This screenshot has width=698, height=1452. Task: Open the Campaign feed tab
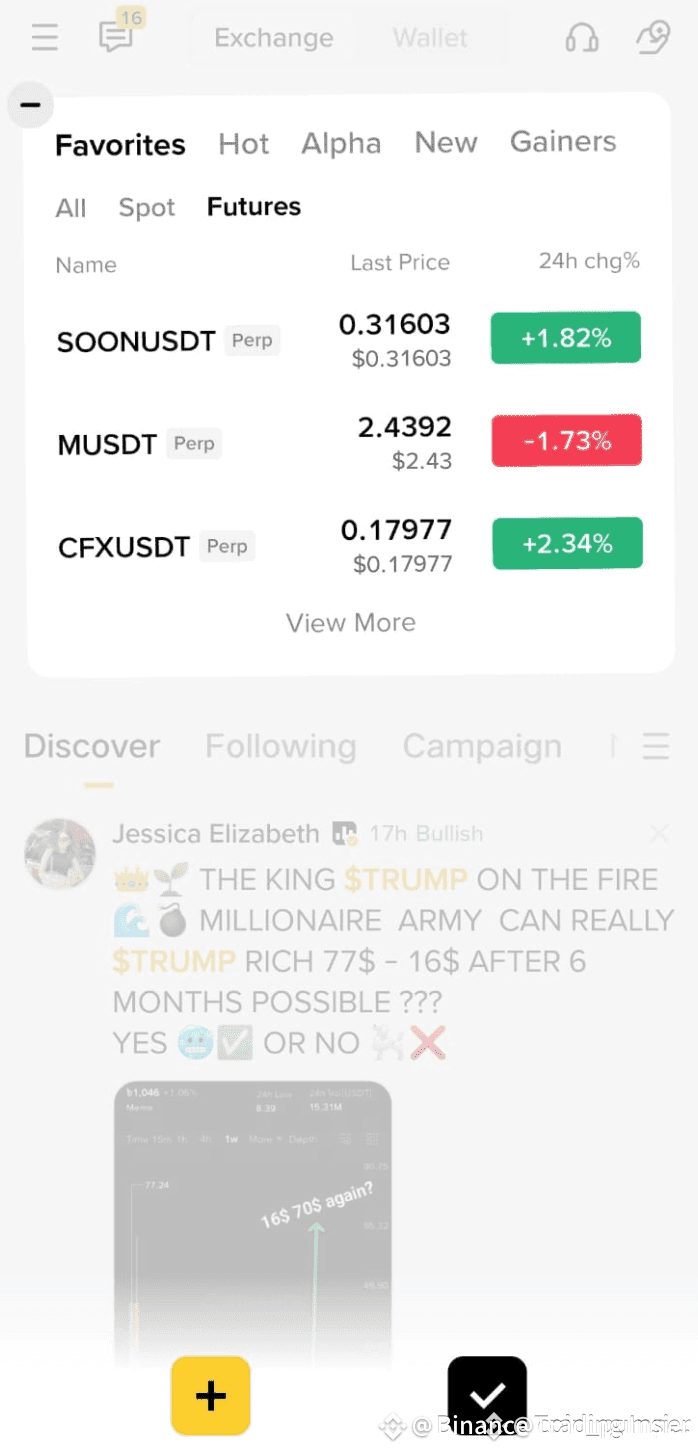(482, 746)
